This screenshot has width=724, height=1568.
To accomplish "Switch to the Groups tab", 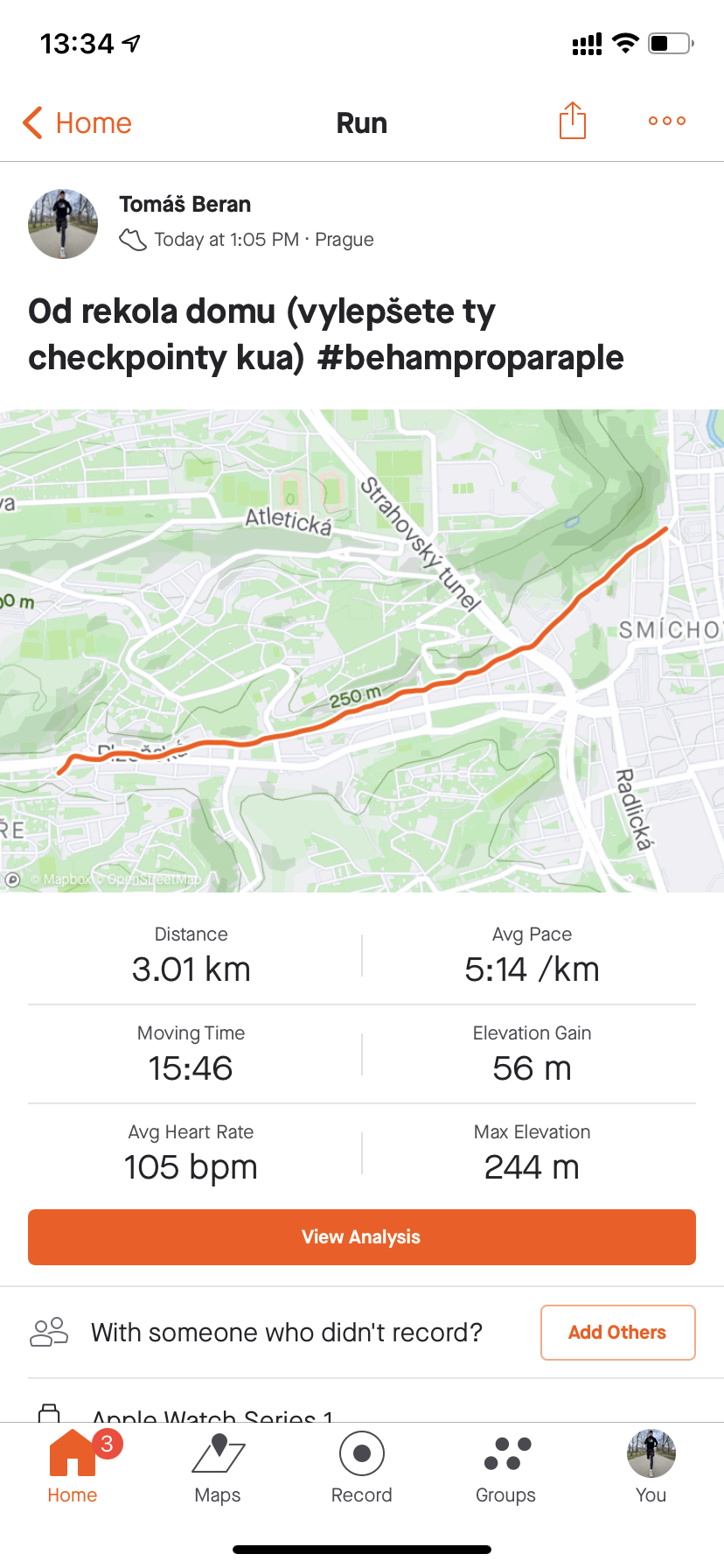I will coord(506,1468).
